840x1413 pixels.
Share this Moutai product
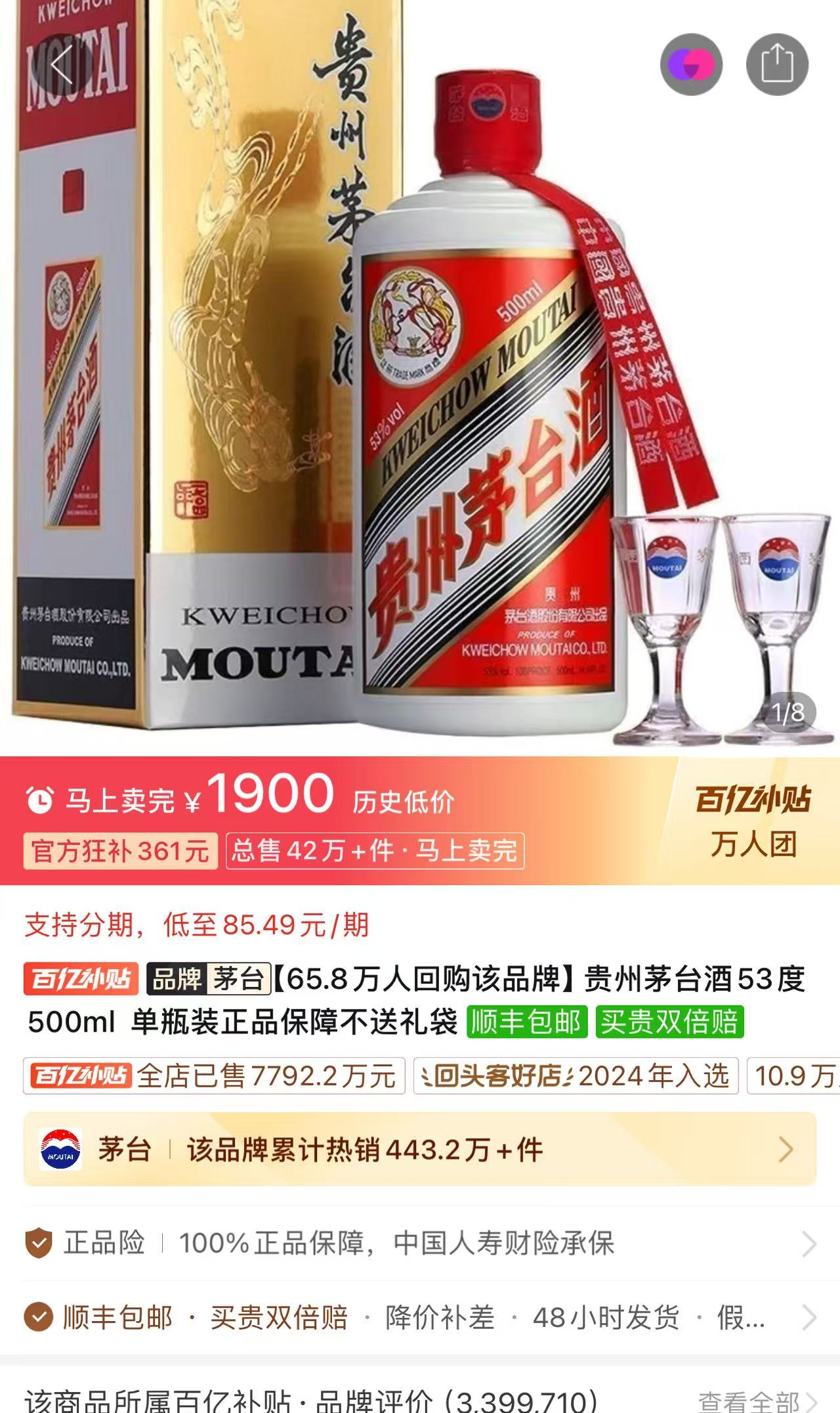pyautogui.click(x=777, y=64)
